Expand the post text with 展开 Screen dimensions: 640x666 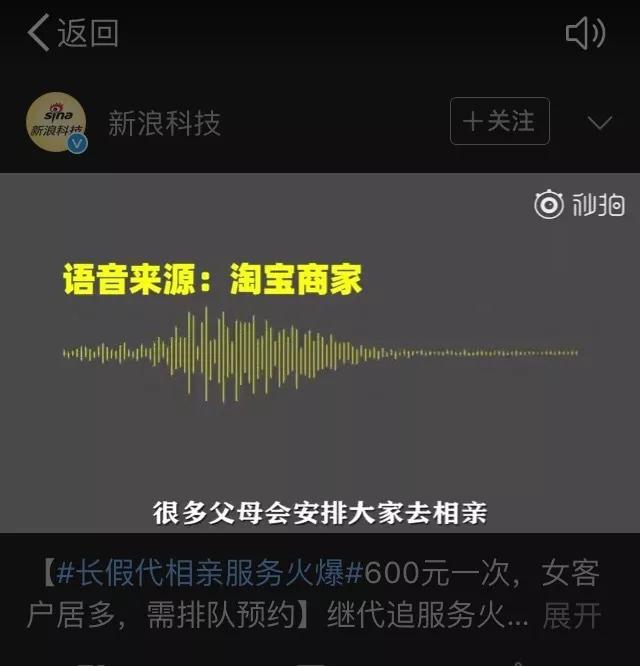coord(572,615)
